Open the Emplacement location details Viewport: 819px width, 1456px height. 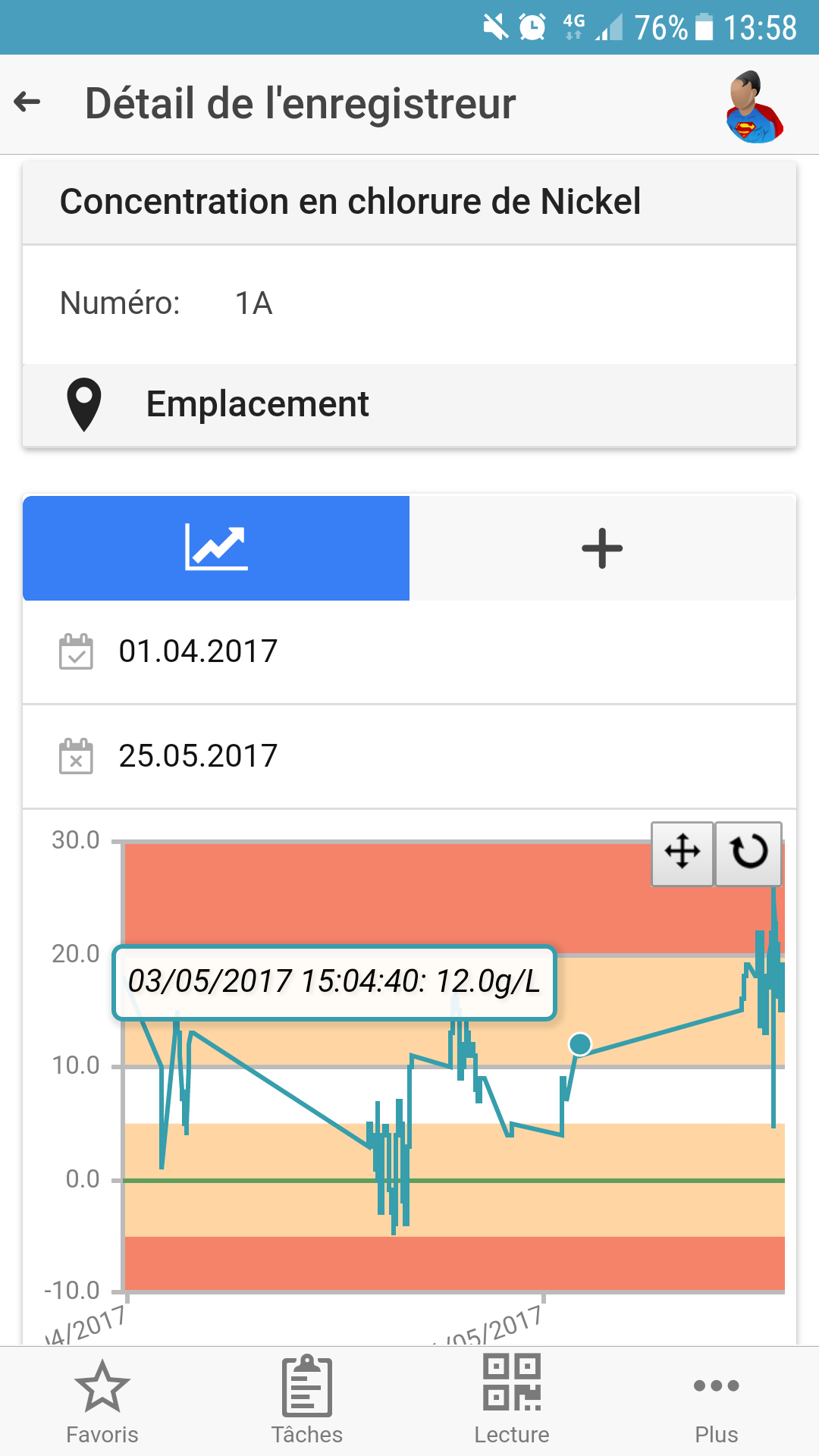258,403
